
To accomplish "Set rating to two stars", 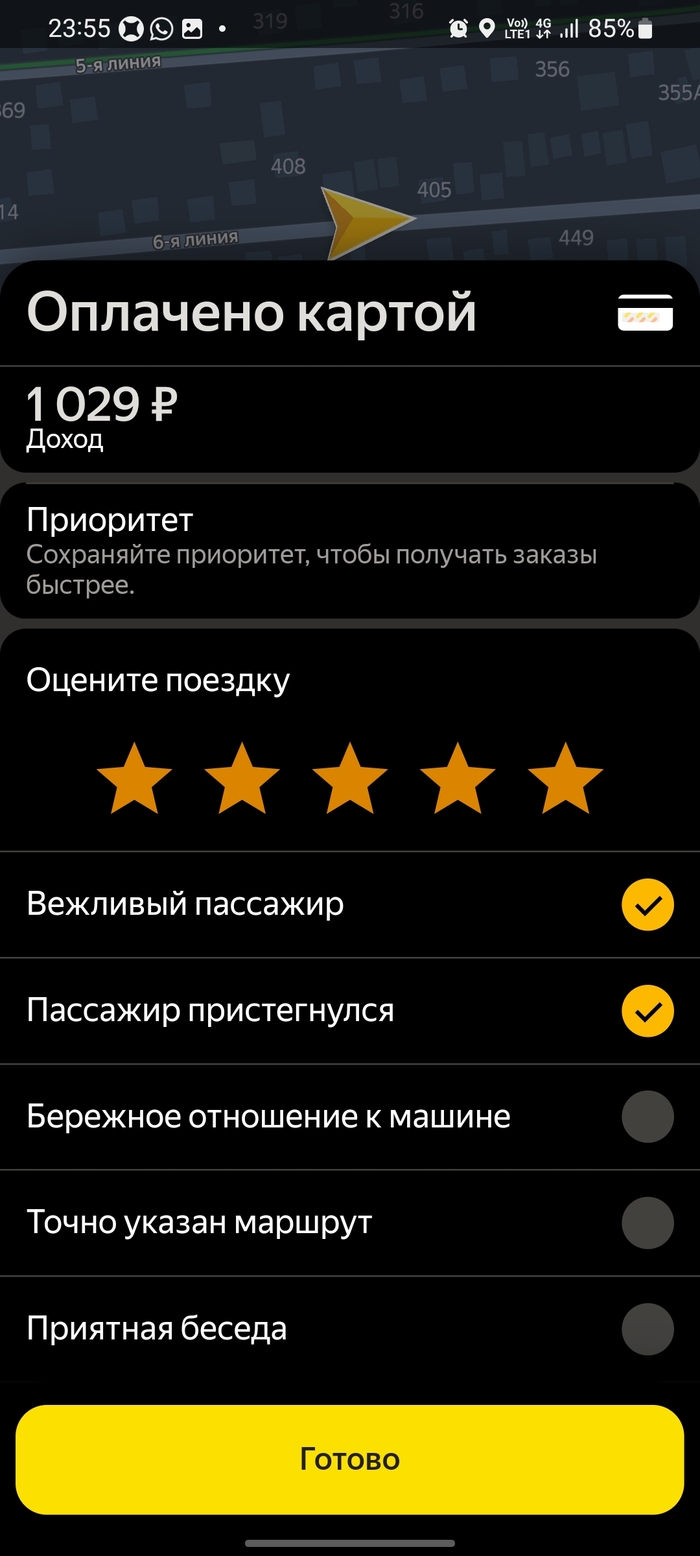I will click(242, 778).
